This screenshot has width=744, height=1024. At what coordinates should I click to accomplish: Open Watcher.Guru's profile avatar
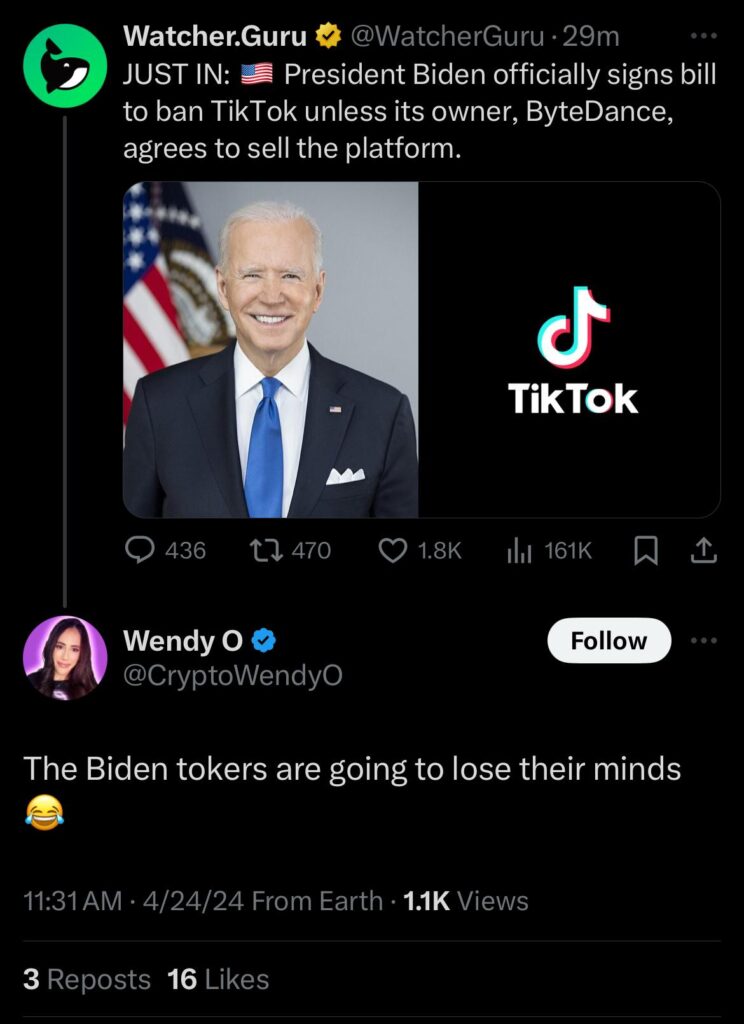(64, 66)
